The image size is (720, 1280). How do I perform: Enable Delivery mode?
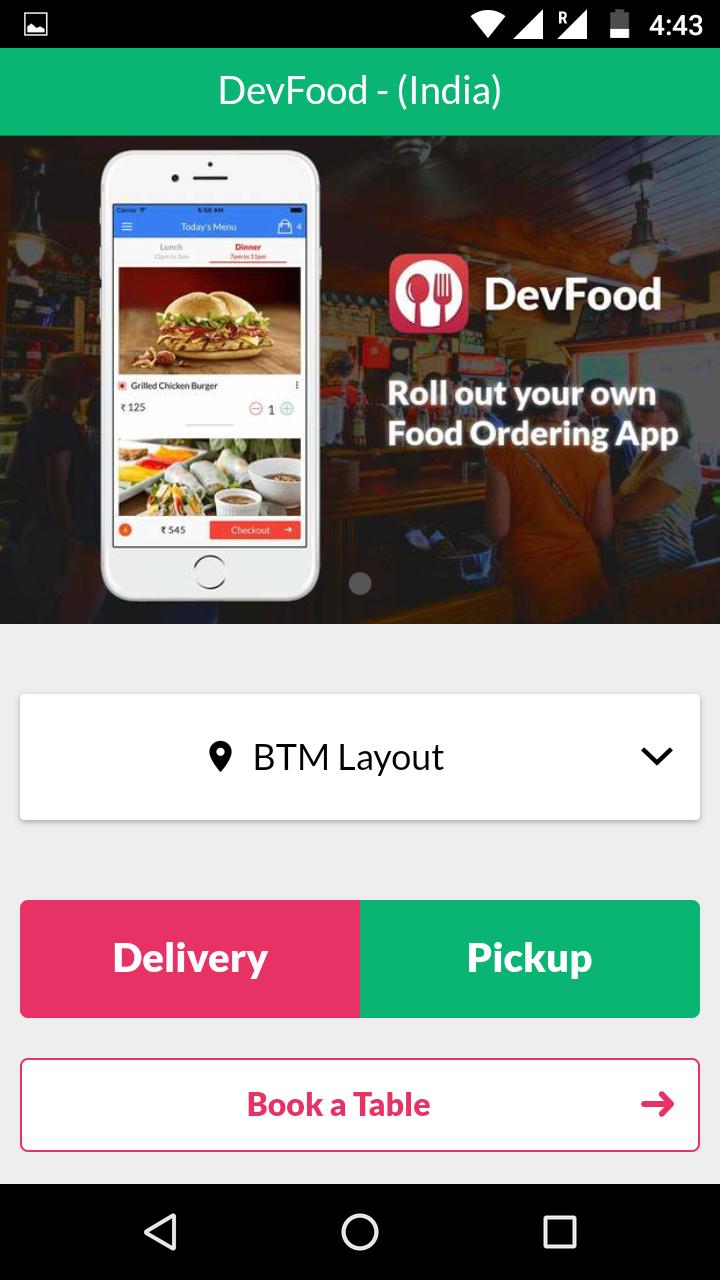tap(190, 958)
